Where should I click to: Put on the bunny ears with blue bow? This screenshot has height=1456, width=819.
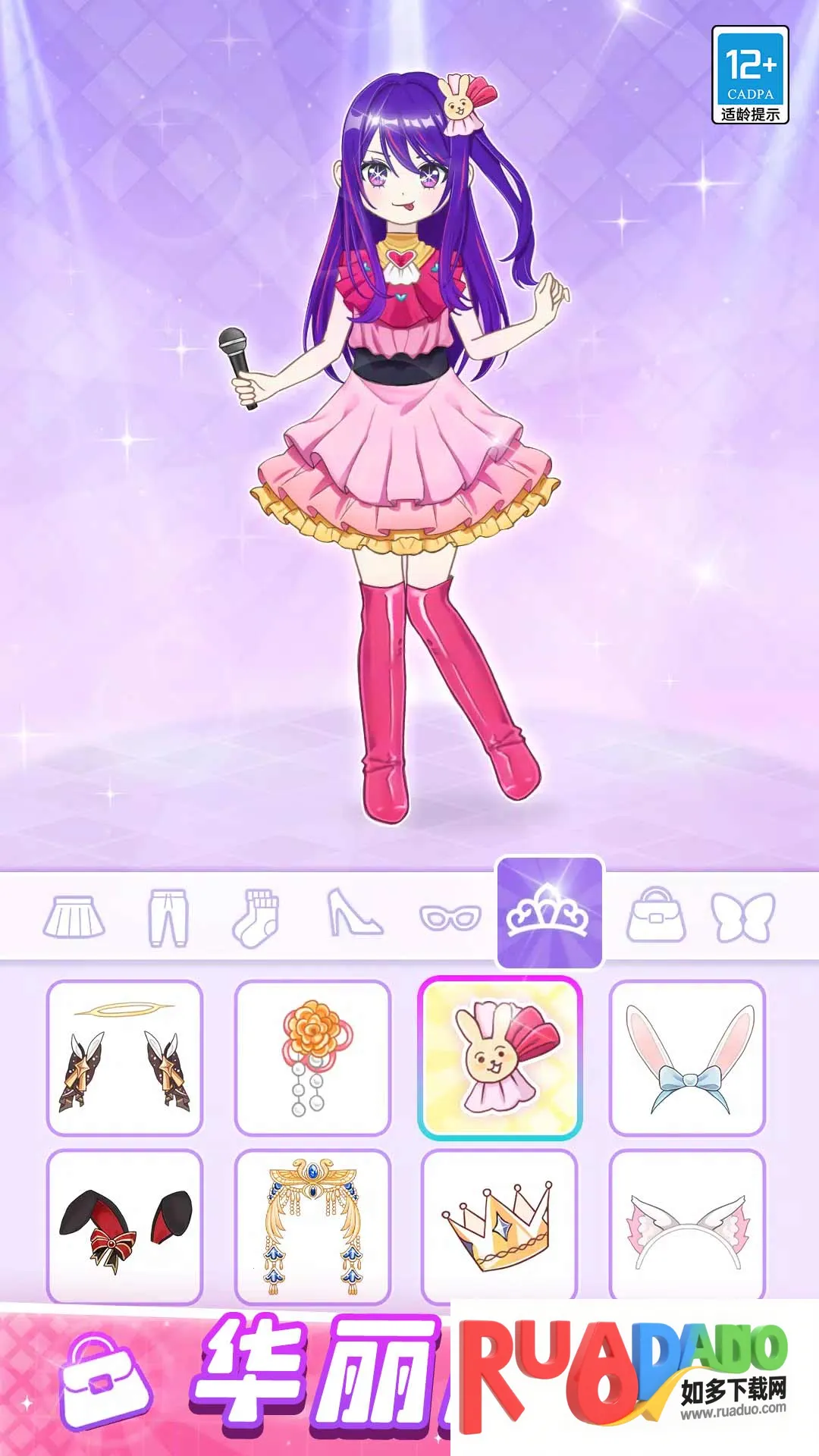pyautogui.click(x=687, y=1058)
